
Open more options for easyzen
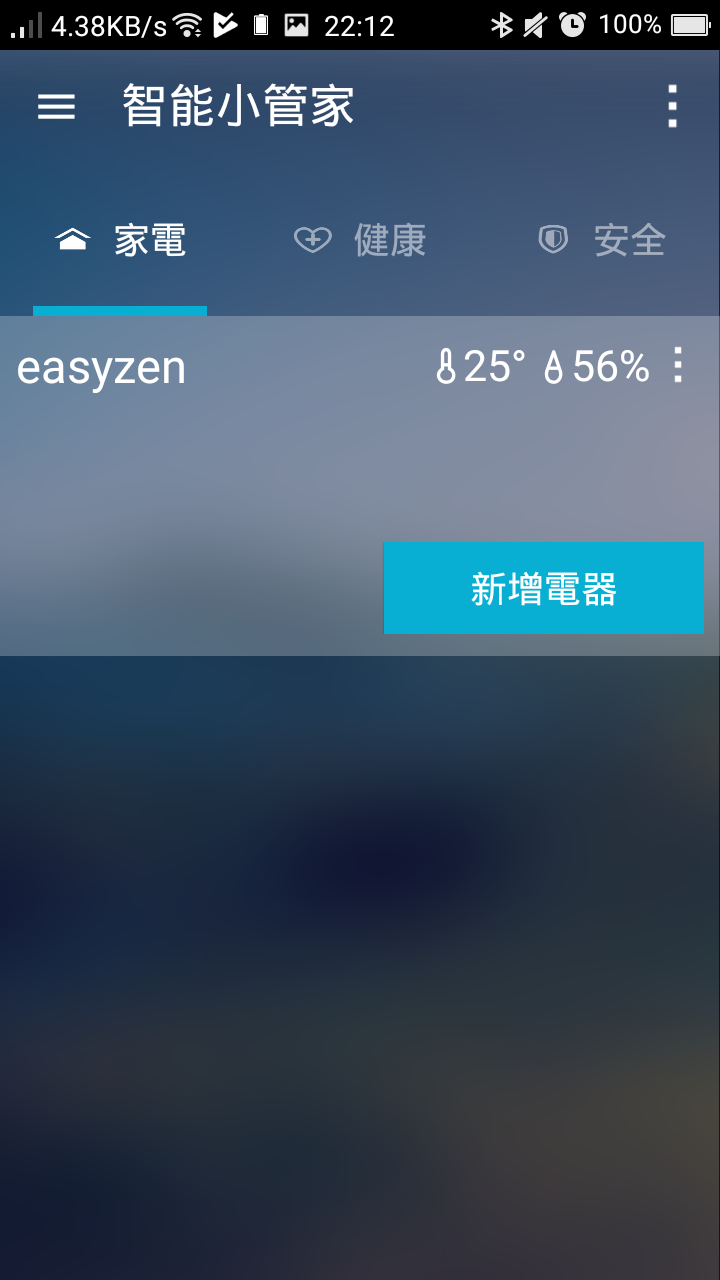point(678,366)
